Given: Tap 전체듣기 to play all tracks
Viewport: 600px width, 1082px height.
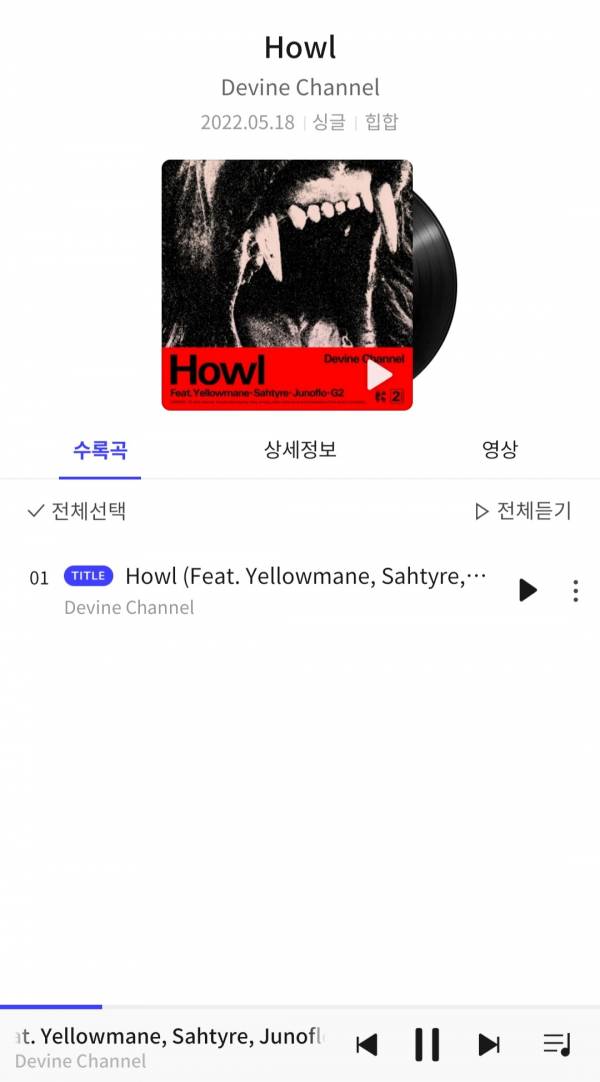Looking at the screenshot, I should click(522, 511).
